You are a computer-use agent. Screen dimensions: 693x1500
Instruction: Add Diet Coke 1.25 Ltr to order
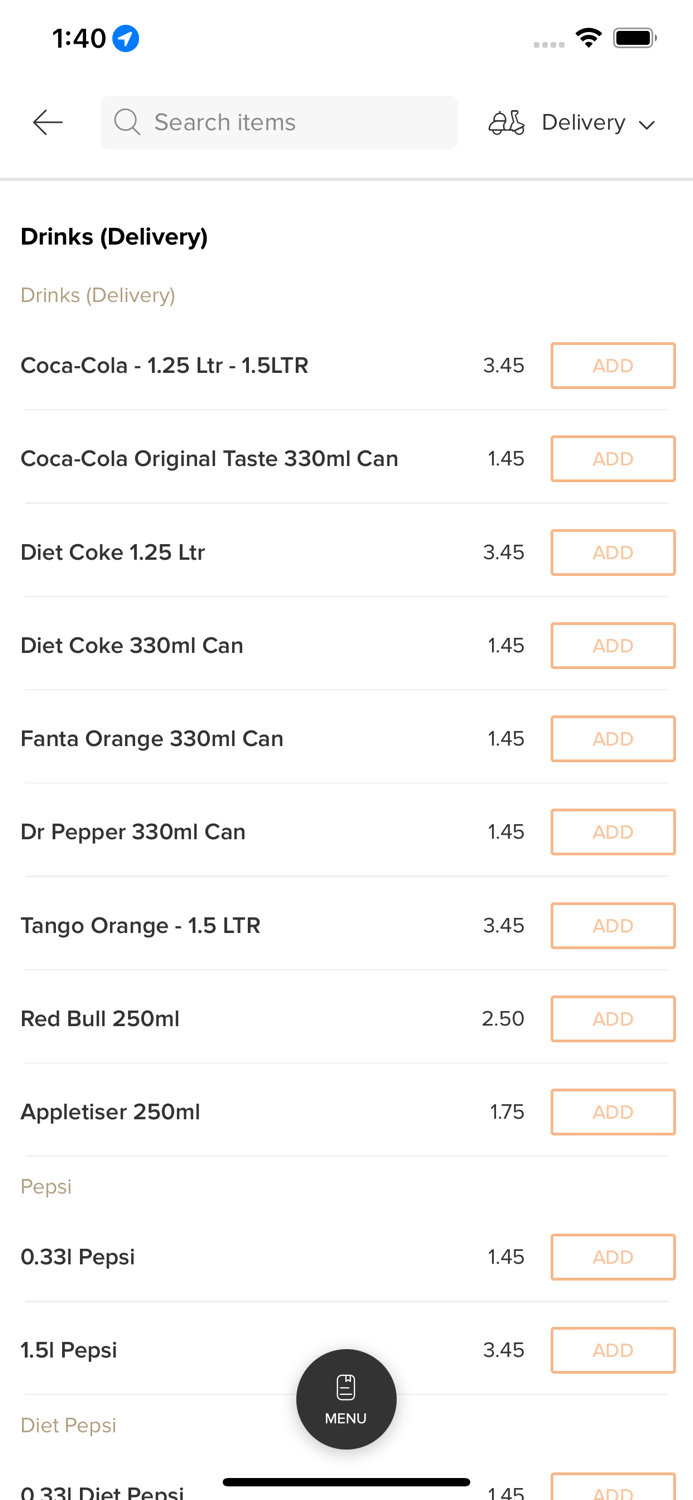tap(612, 552)
